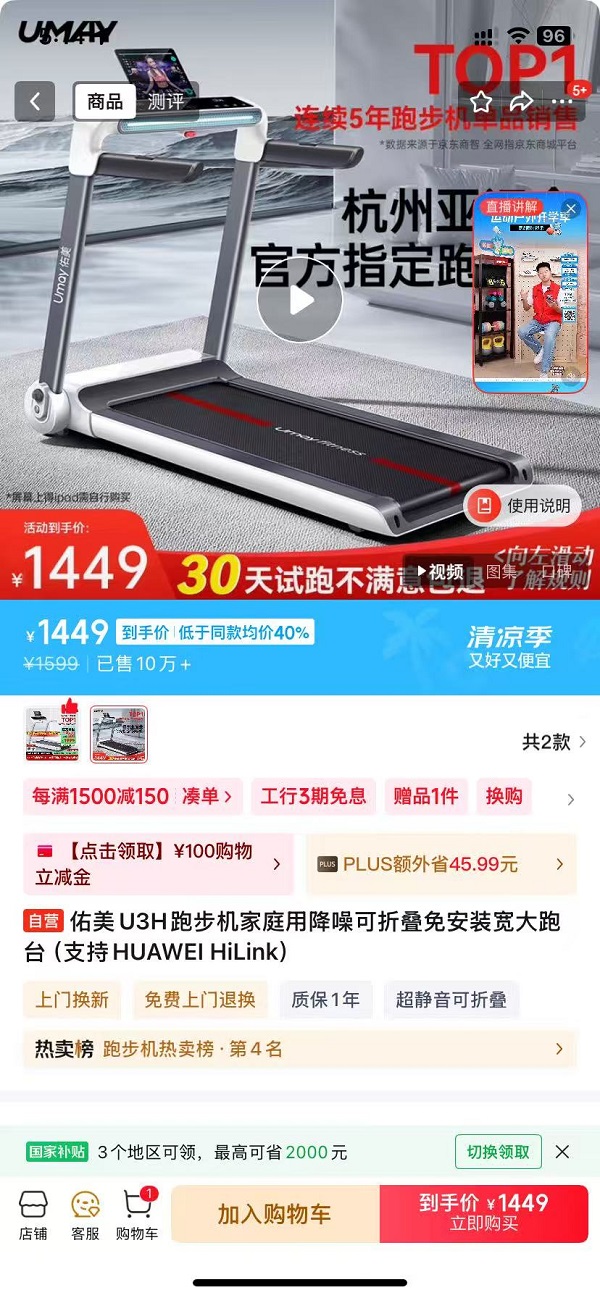
Task: Play the product video
Action: (299, 299)
